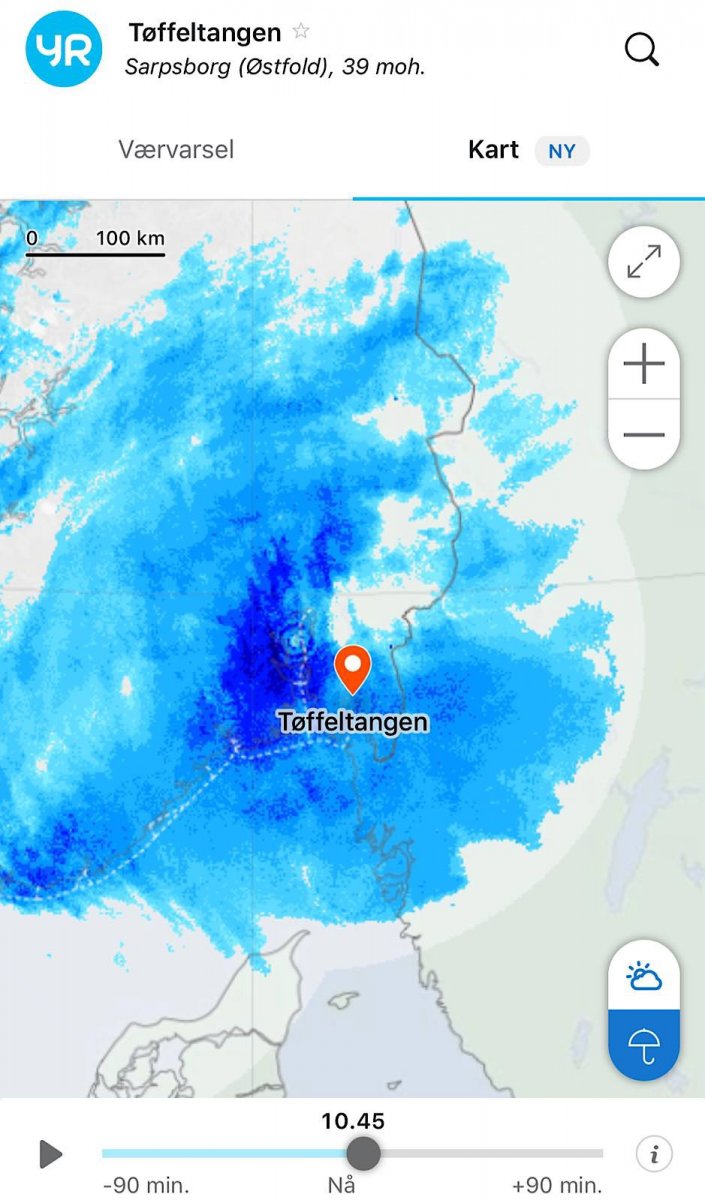
Task: Expand the map to fullscreen
Action: (x=644, y=262)
